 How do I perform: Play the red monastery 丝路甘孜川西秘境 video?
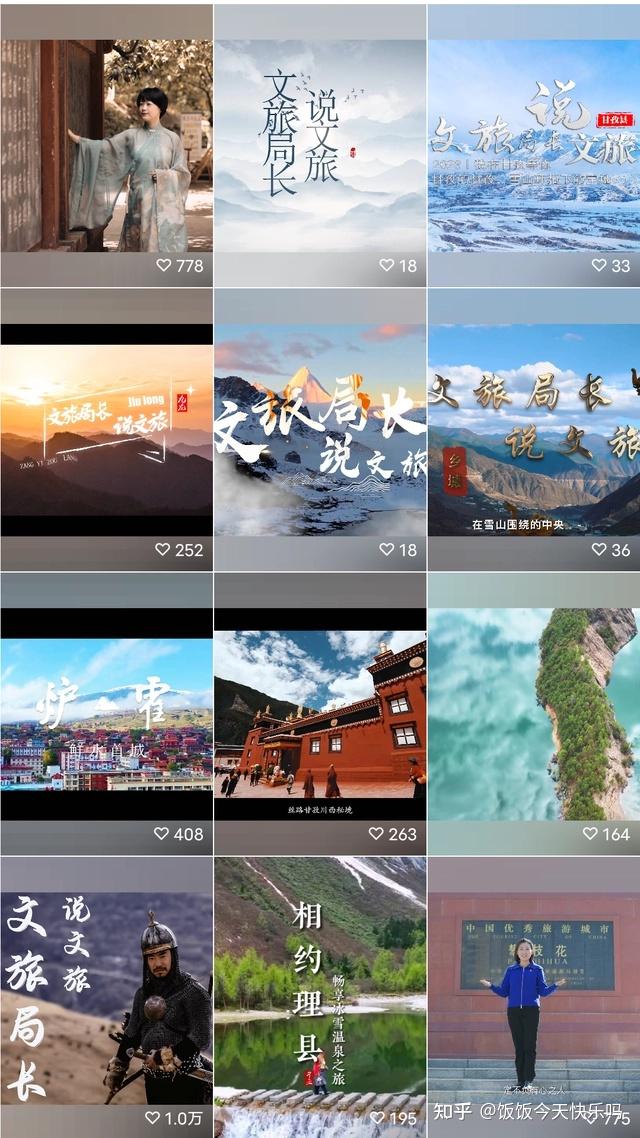(320, 714)
